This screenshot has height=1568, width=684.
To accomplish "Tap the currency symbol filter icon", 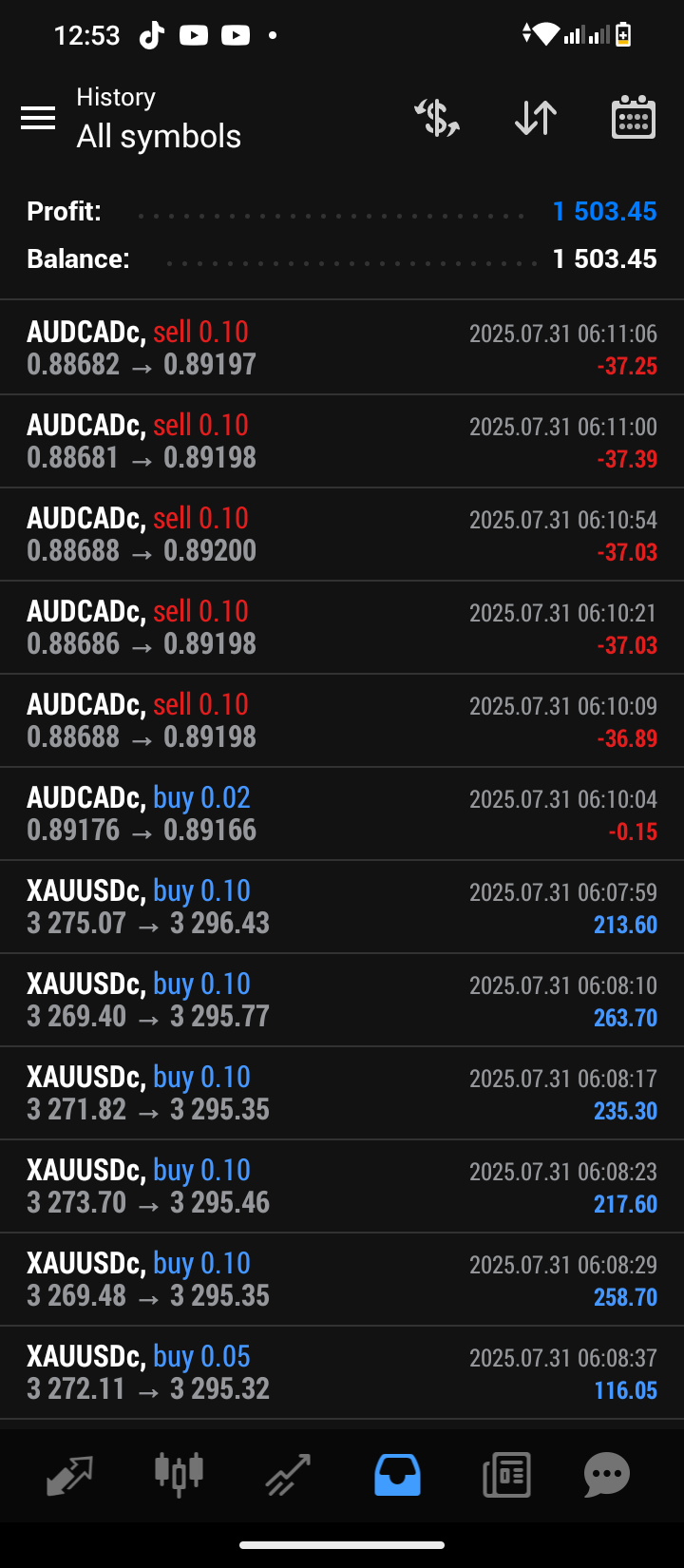I will pos(437,118).
